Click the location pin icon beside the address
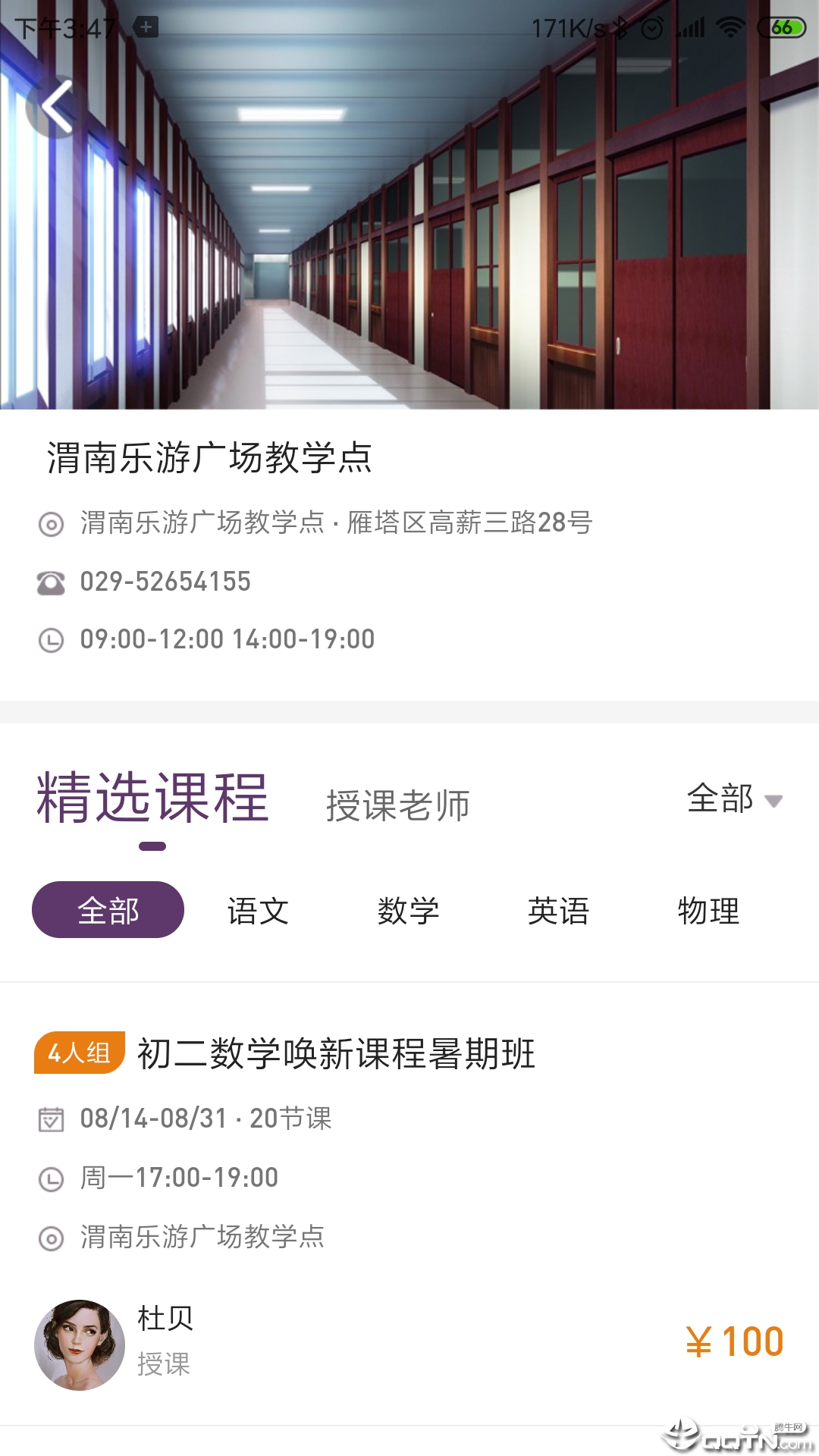Screen dimensions: 819x1456 pyautogui.click(x=50, y=523)
